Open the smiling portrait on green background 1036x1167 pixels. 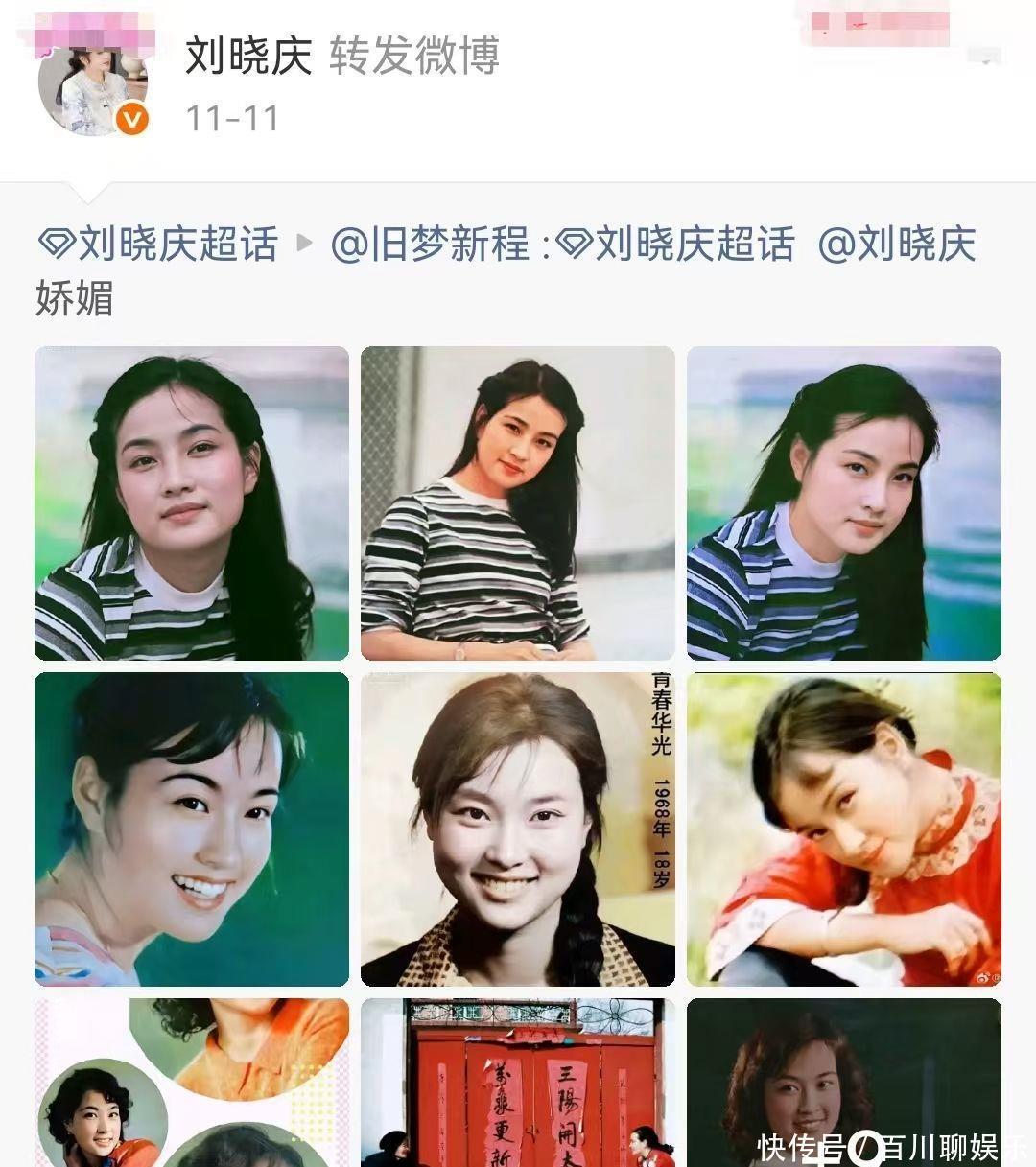point(192,829)
